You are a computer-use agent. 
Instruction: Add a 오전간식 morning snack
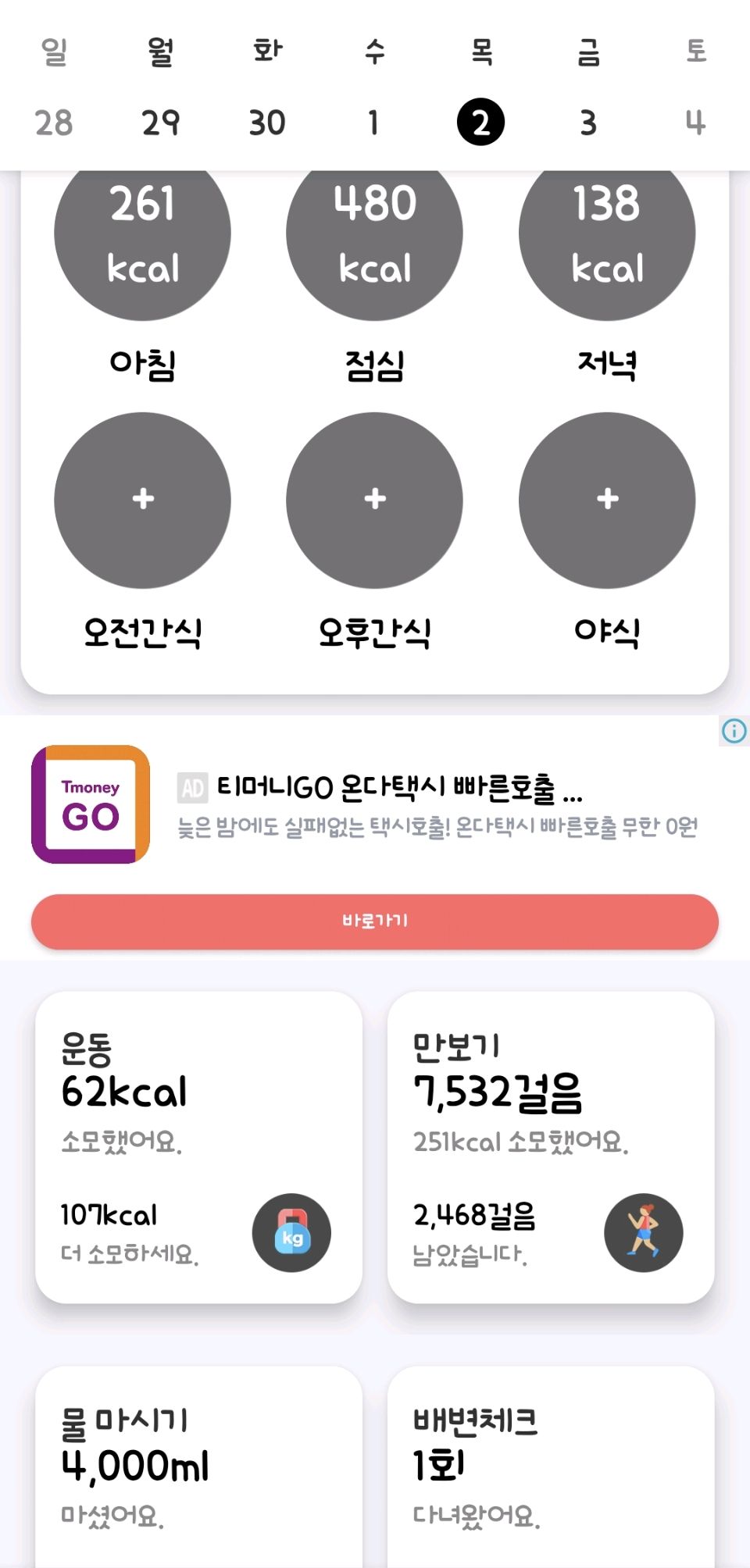(142, 500)
